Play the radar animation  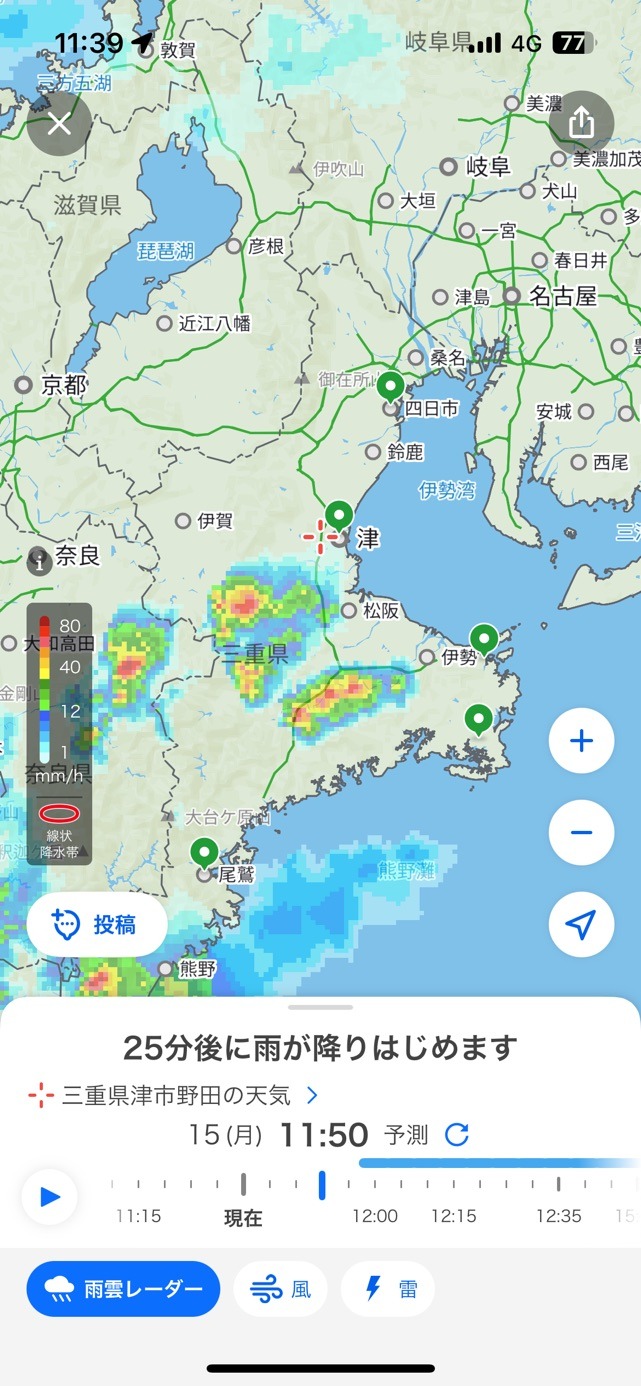click(x=50, y=1197)
